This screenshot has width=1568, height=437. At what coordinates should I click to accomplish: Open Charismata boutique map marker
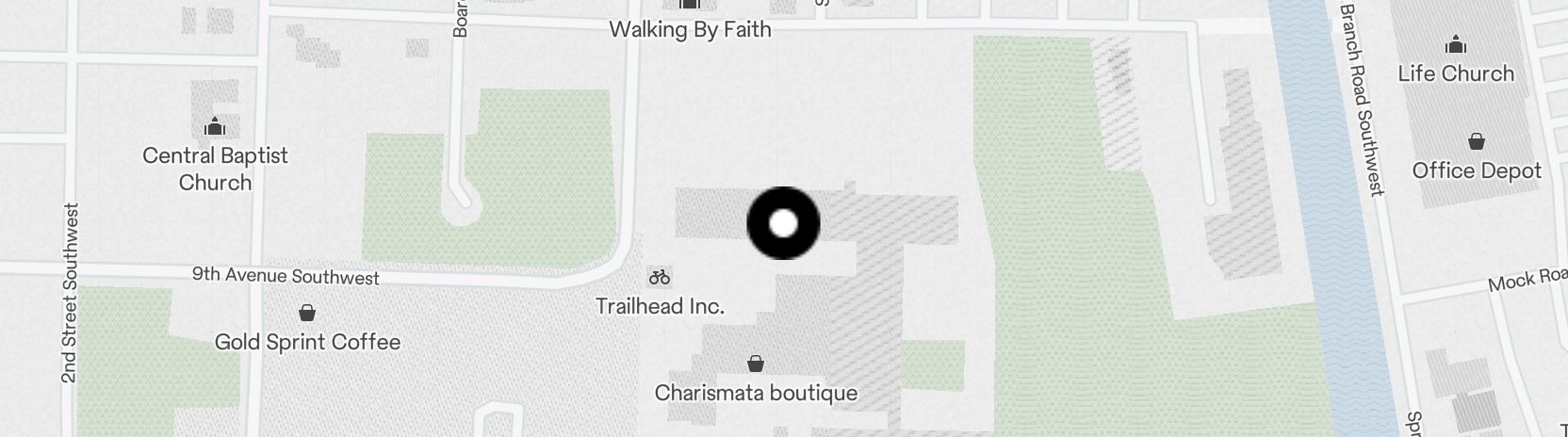[755, 364]
